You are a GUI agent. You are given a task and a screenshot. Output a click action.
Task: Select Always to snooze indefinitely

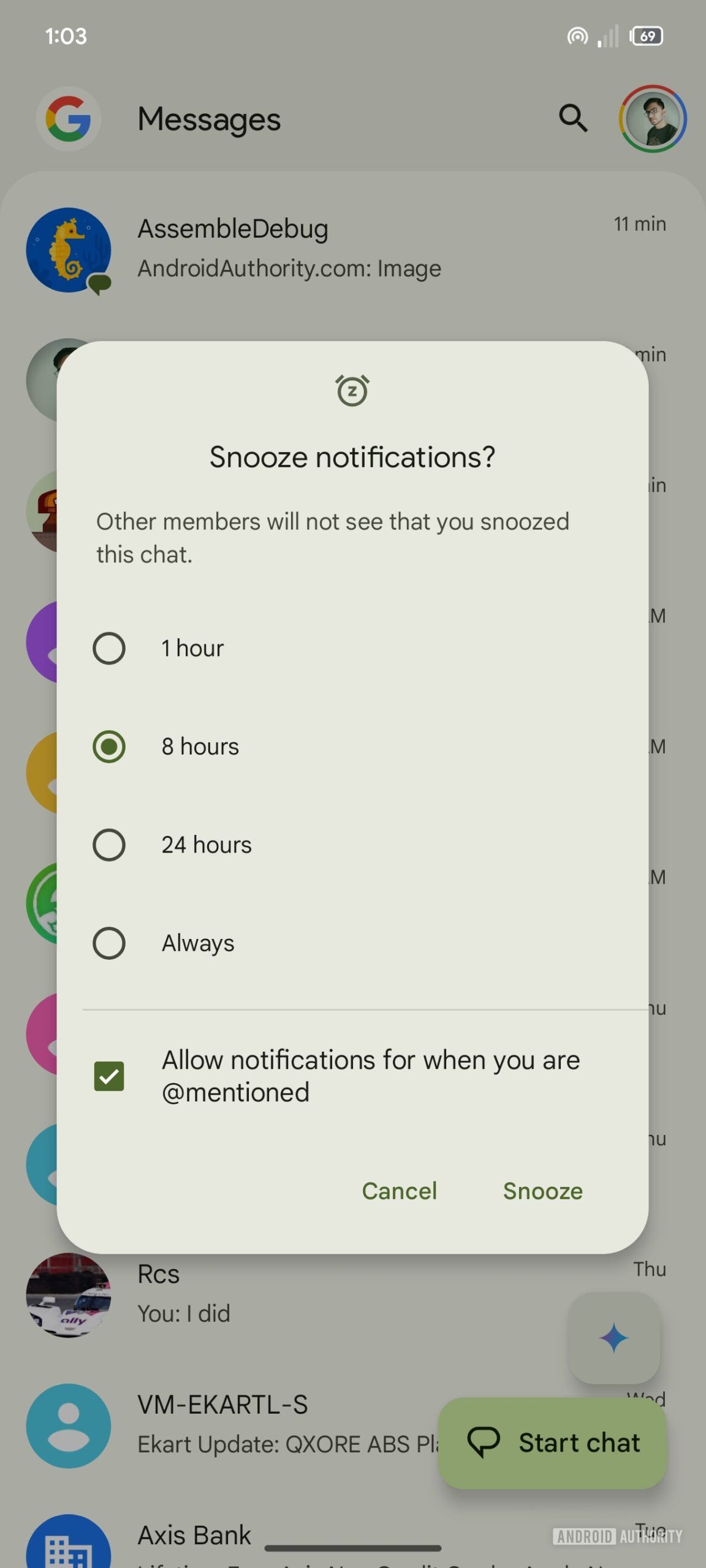109,943
